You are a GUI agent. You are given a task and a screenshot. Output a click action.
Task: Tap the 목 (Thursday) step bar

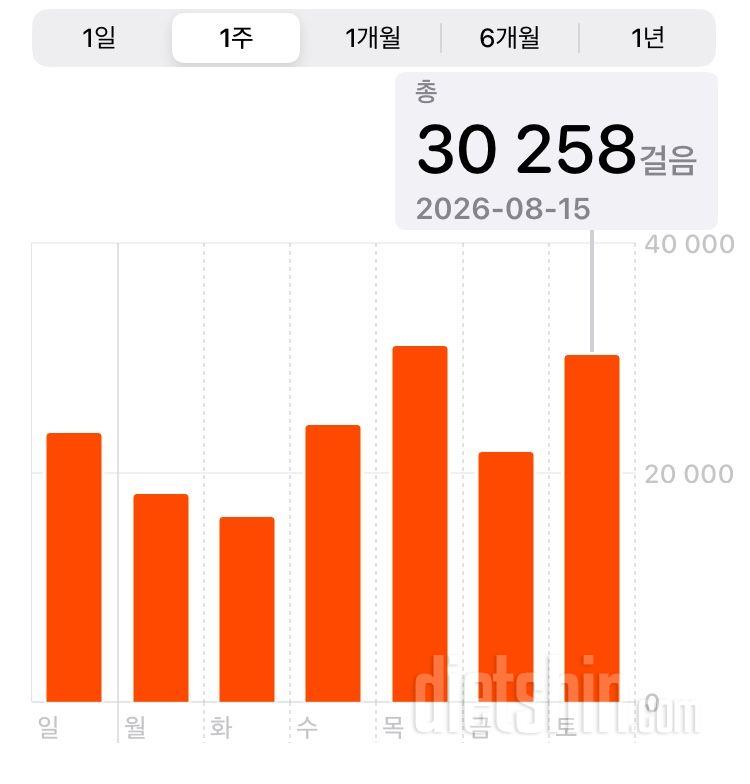[x=420, y=524]
